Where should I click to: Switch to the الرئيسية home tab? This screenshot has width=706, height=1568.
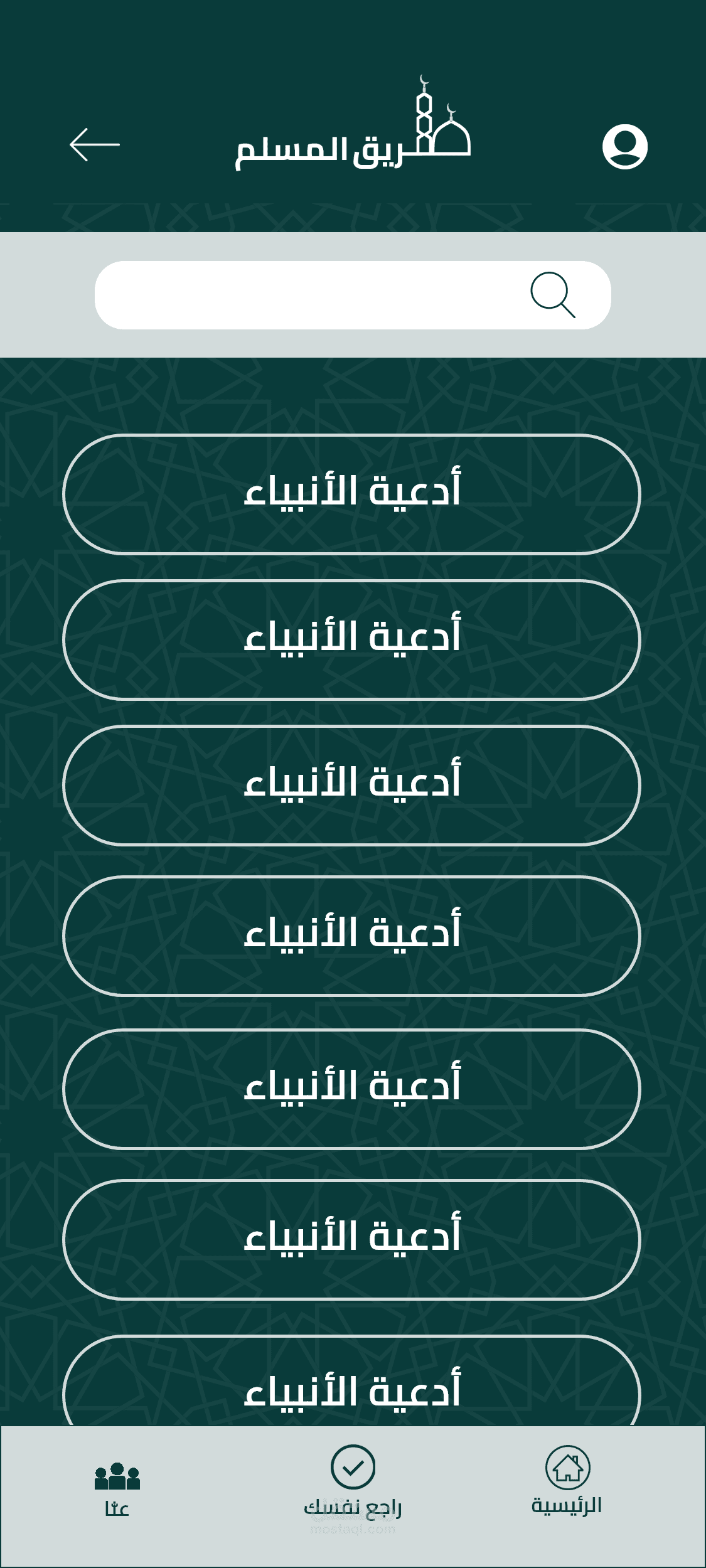567,1482
